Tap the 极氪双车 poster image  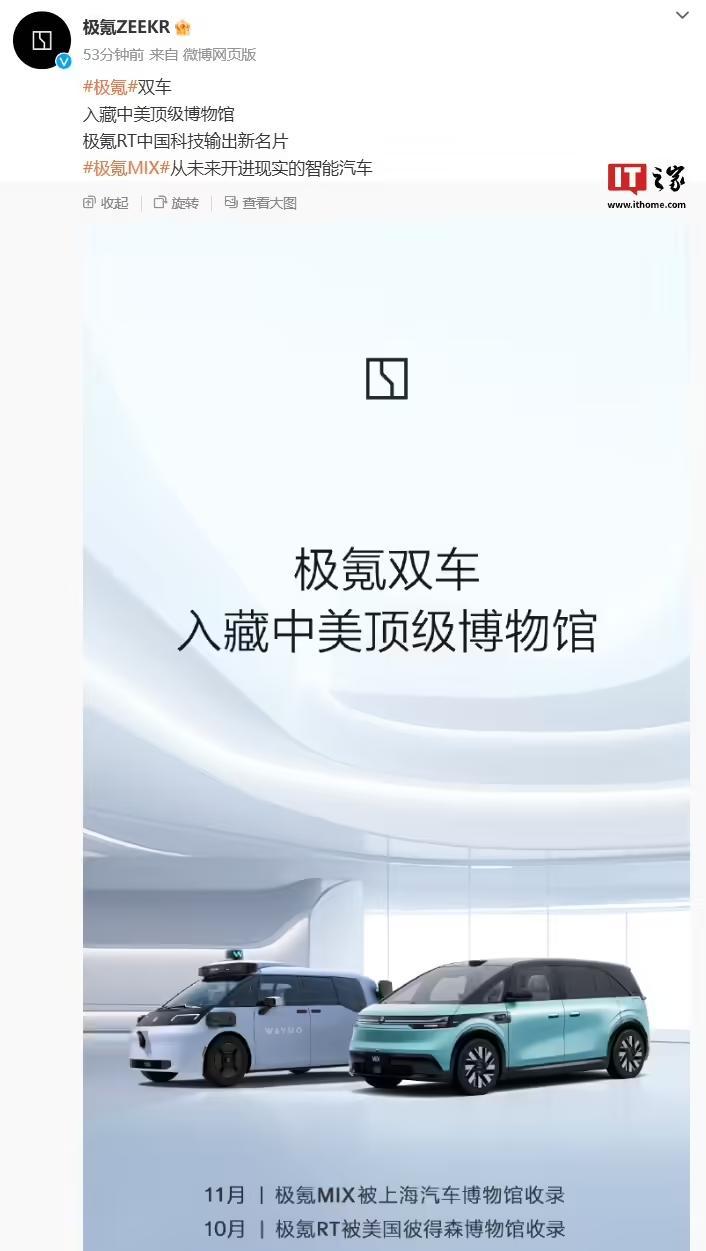pos(386,733)
